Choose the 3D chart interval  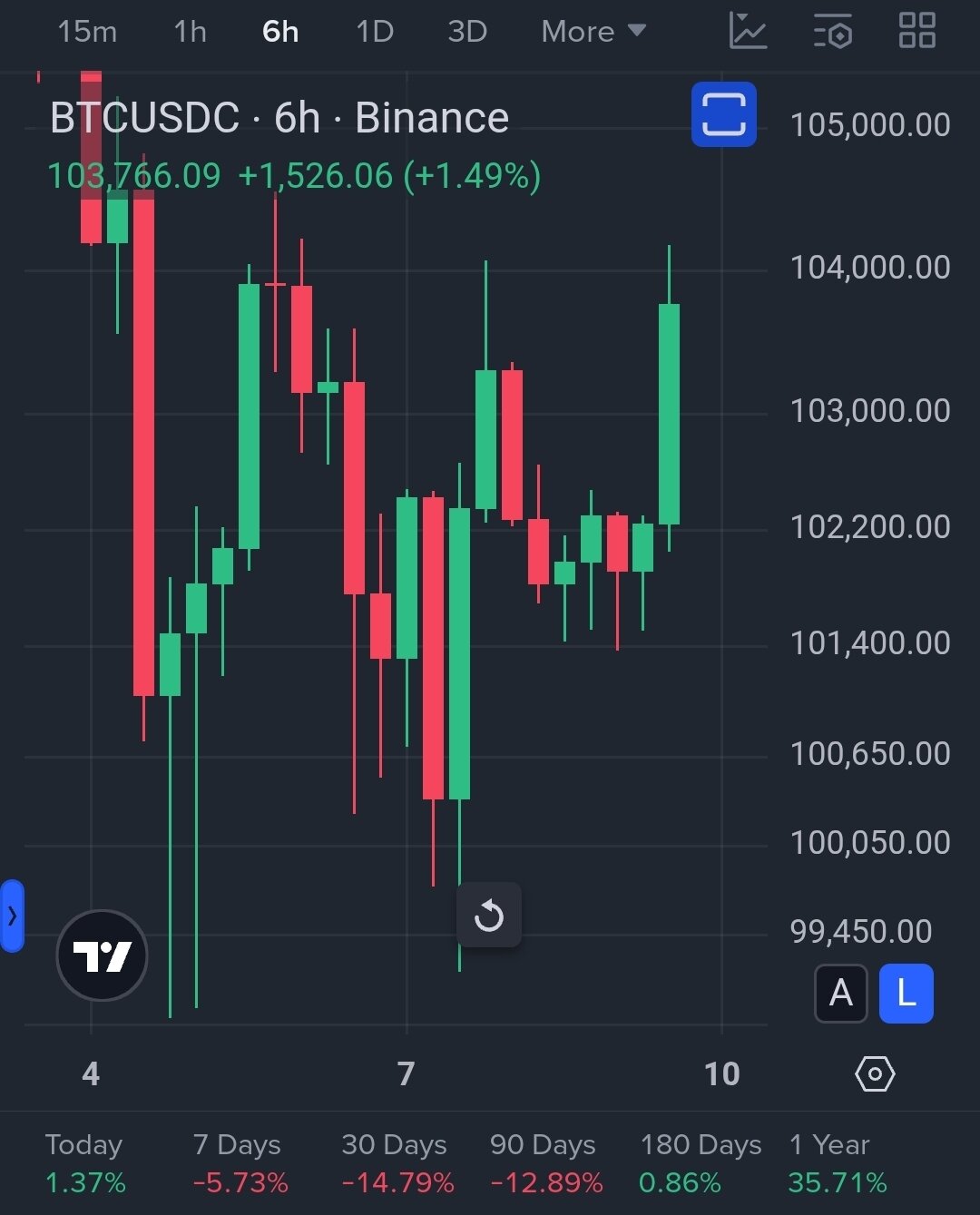pyautogui.click(x=467, y=32)
